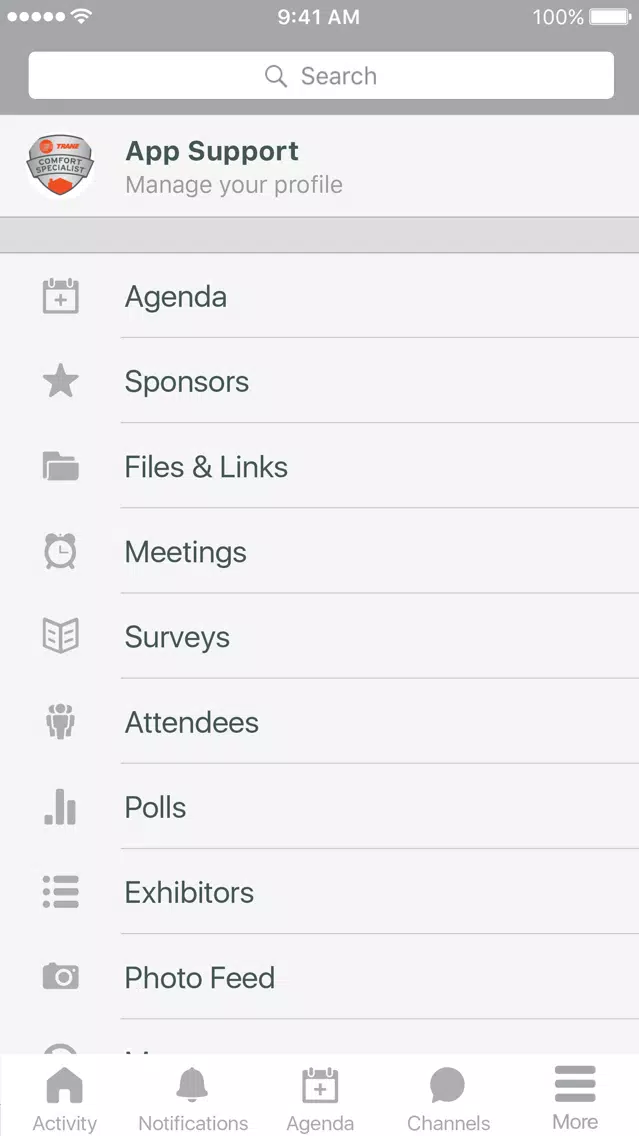Image resolution: width=639 pixels, height=1136 pixels.
Task: Open Files & Links
Action: [x=320, y=467]
